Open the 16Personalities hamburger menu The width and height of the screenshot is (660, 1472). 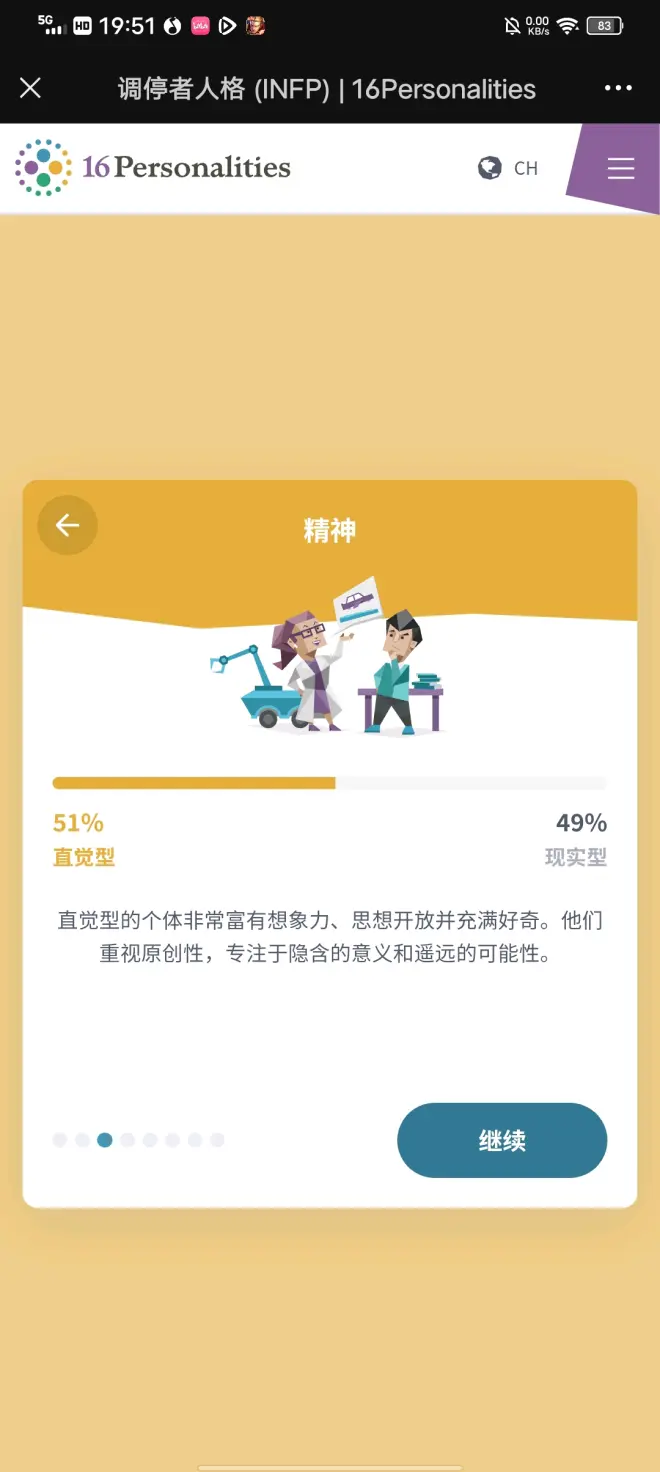(621, 168)
